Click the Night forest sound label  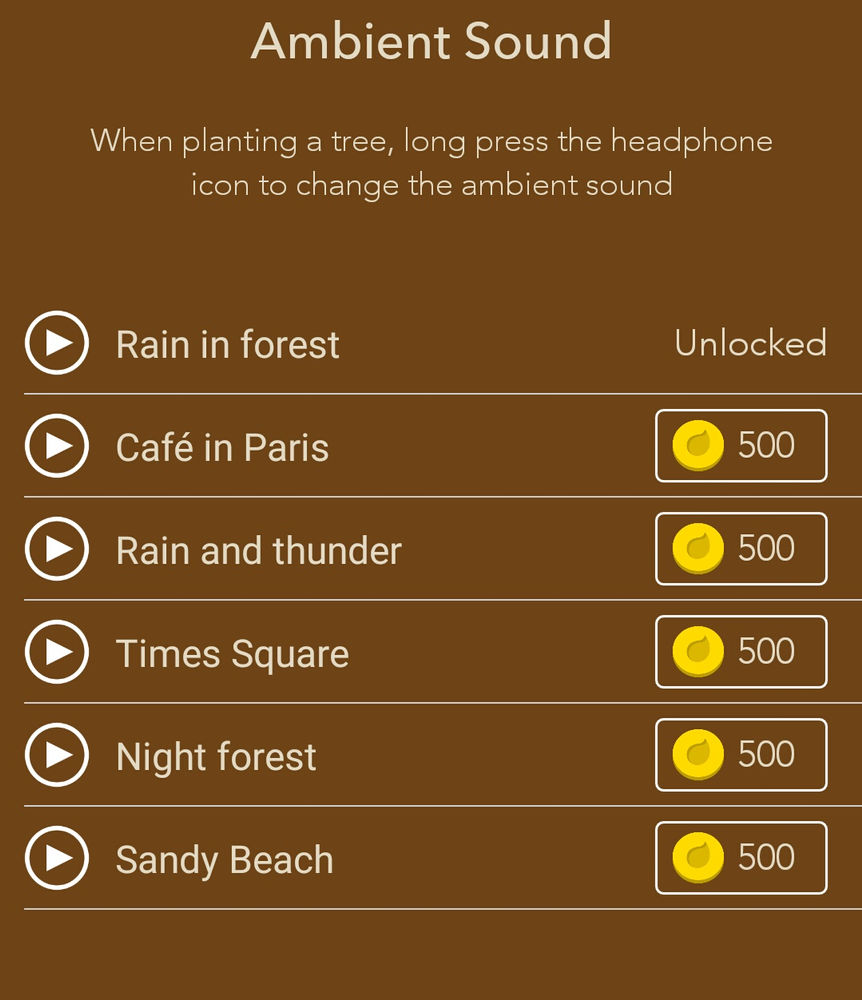click(214, 755)
